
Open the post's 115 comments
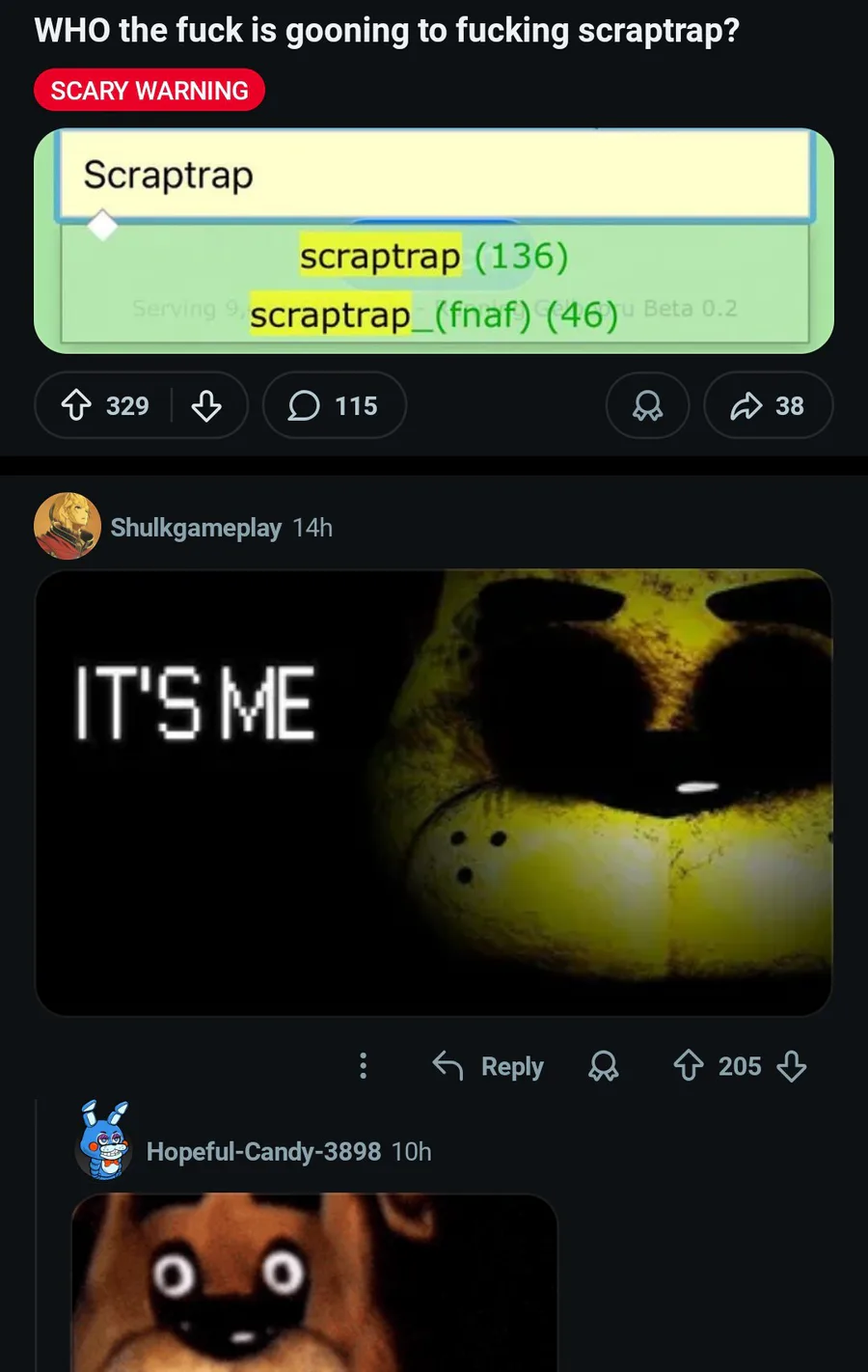[x=335, y=405]
